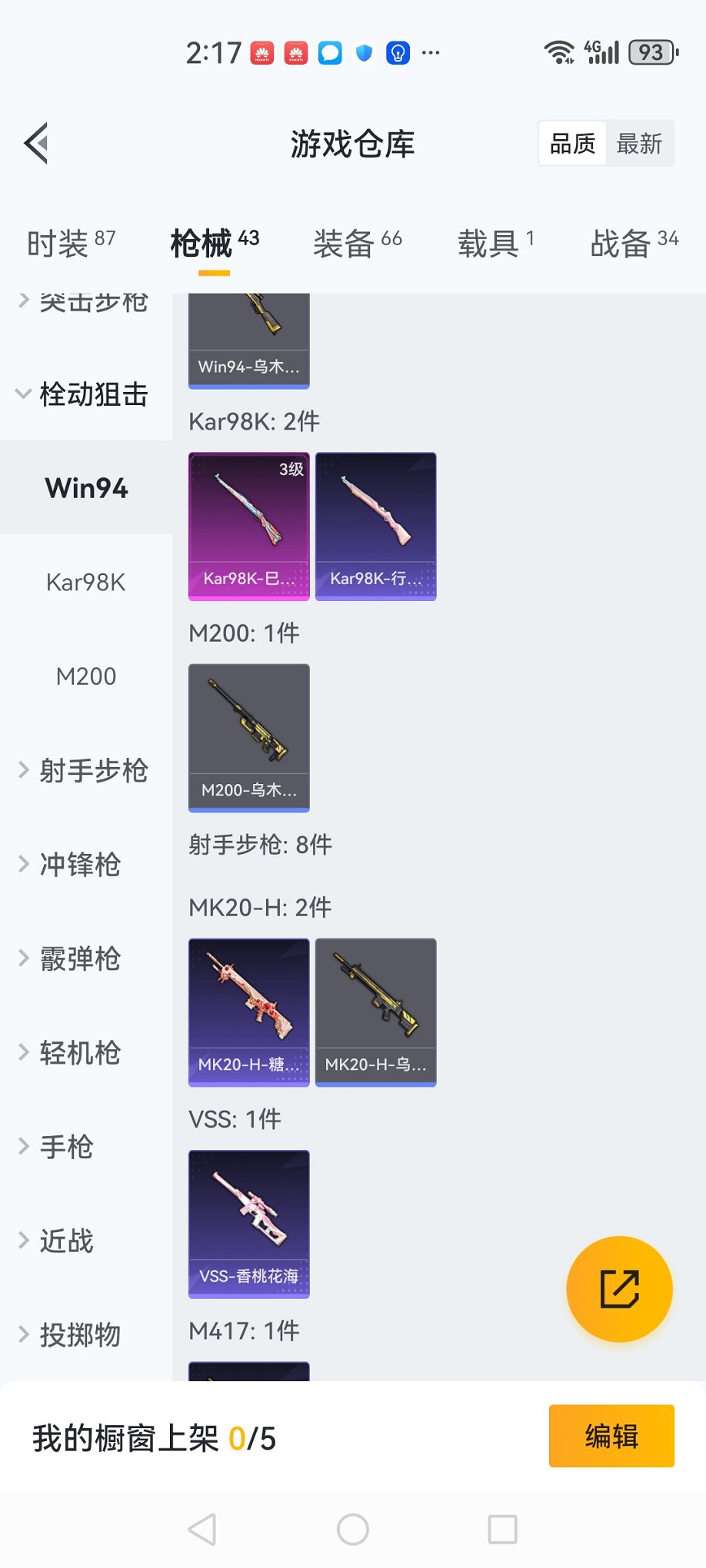
Task: Open the VSS-香桃花海 weapon item
Action: [x=248, y=1224]
